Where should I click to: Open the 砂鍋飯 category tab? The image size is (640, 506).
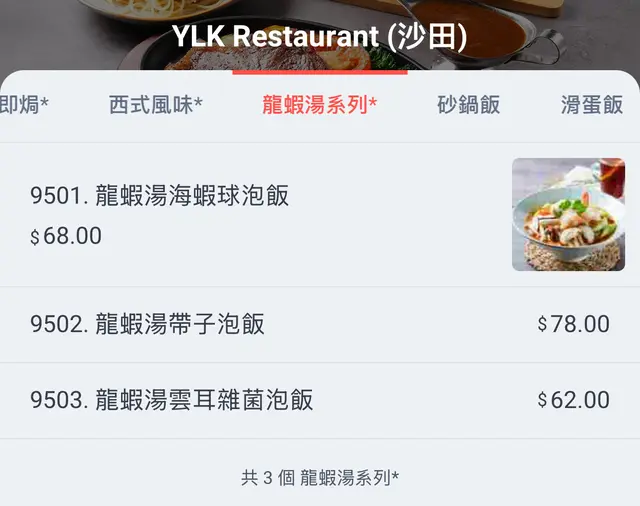click(468, 105)
